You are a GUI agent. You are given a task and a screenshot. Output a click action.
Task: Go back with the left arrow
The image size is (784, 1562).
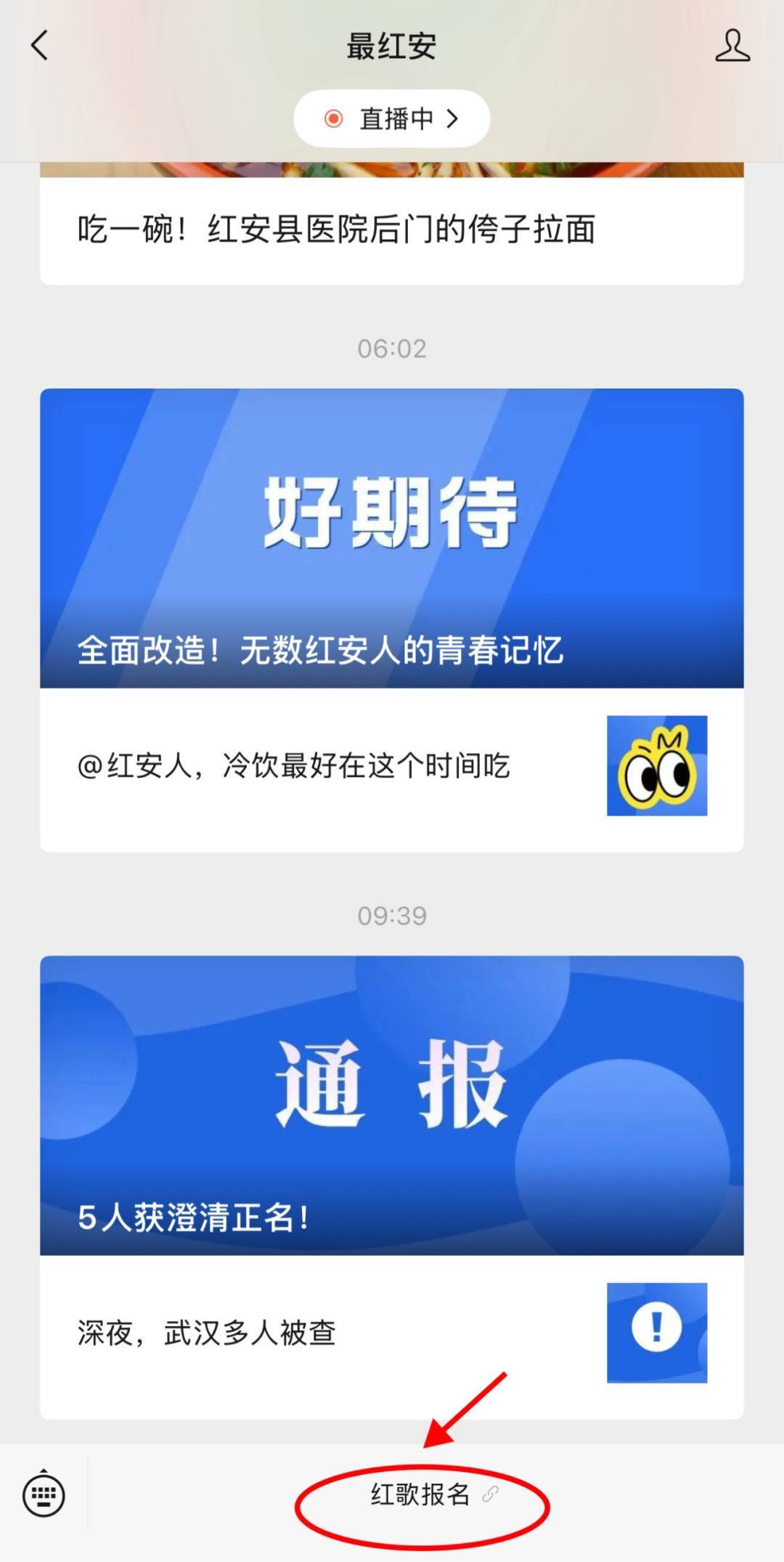click(x=40, y=46)
